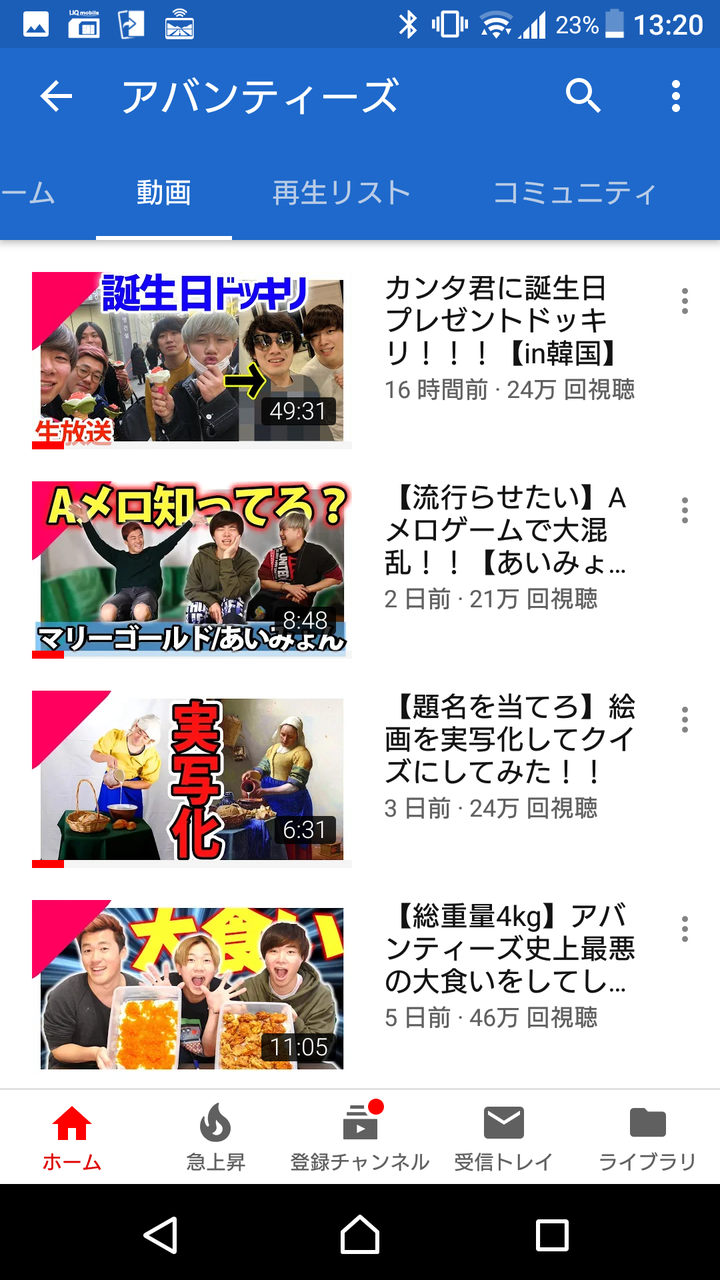Screen dimensions: 720x1280
Task: Open options menu for the Aメロゲーム video
Action: point(684,510)
